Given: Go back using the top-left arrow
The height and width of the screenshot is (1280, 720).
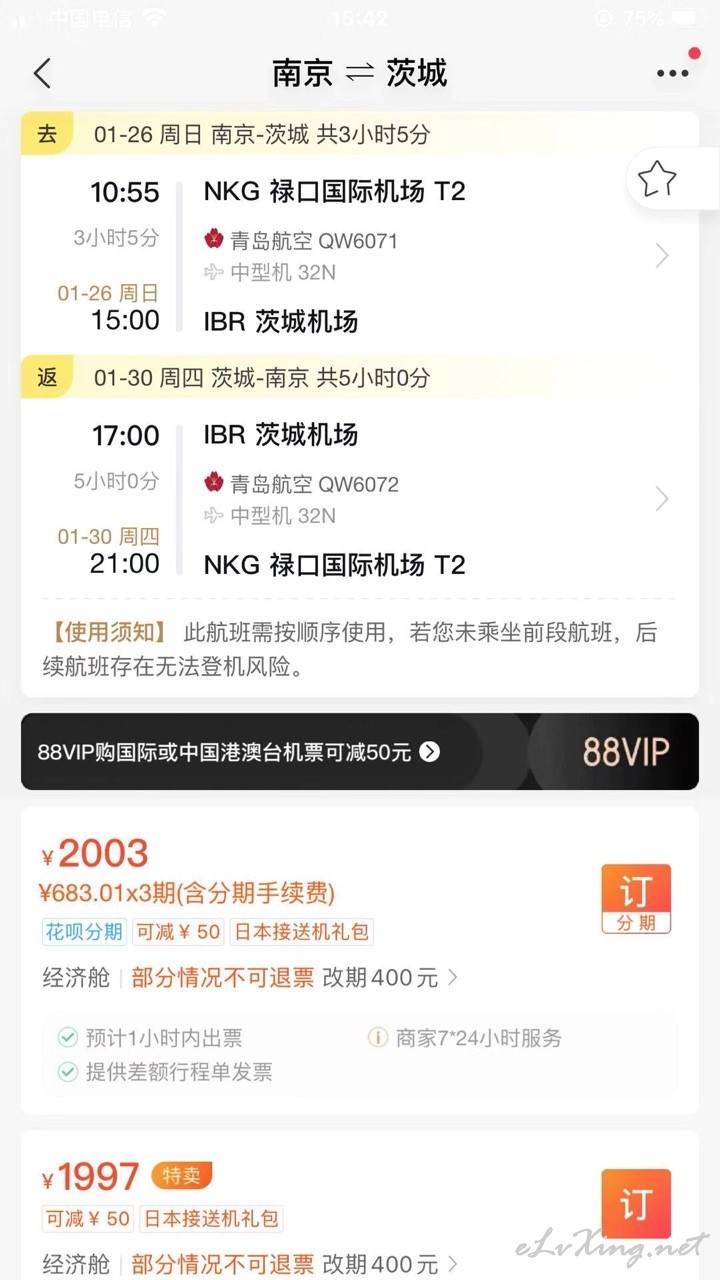Looking at the screenshot, I should click(42, 73).
